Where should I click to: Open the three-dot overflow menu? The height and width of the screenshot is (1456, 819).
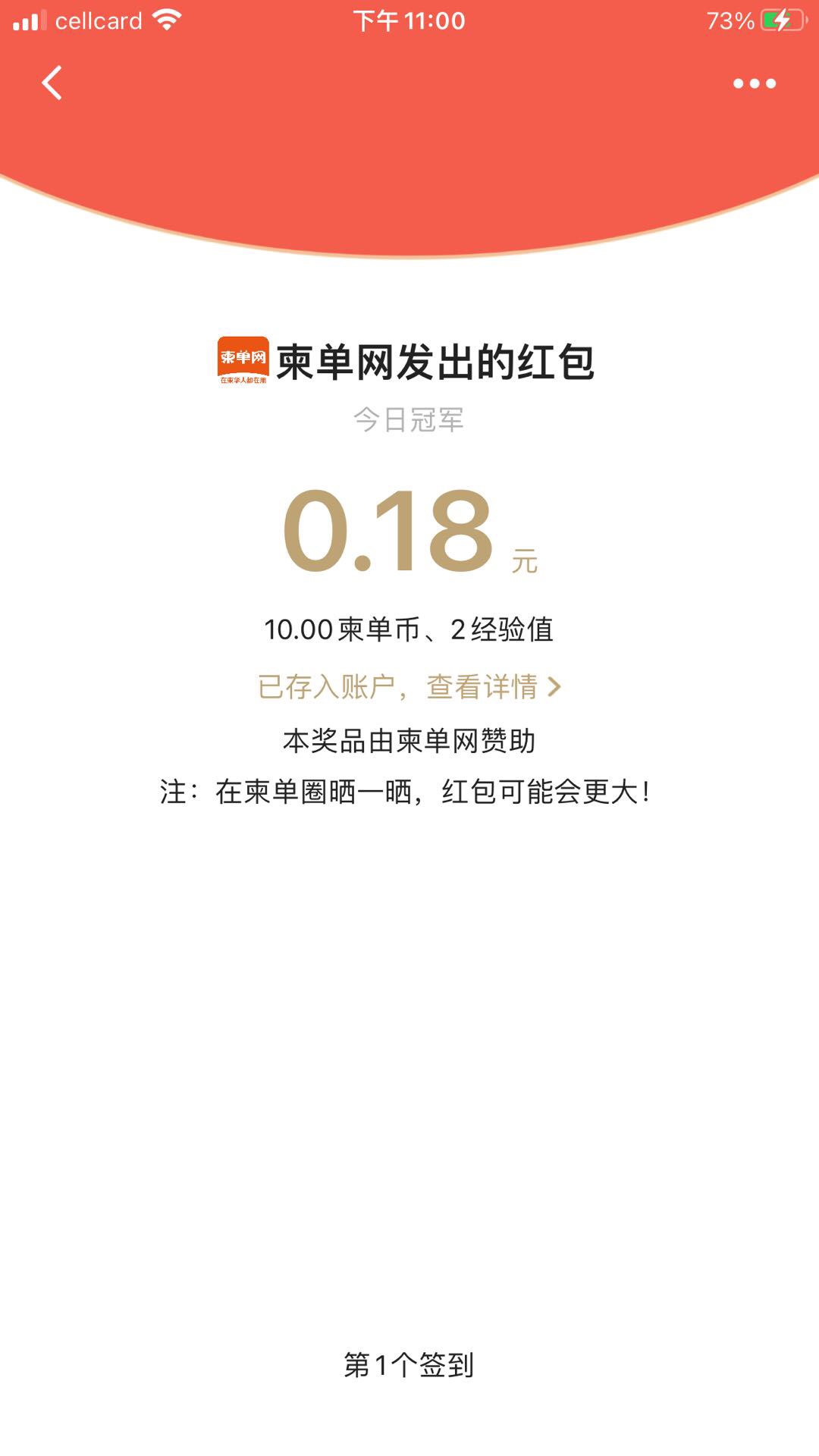coord(754,83)
